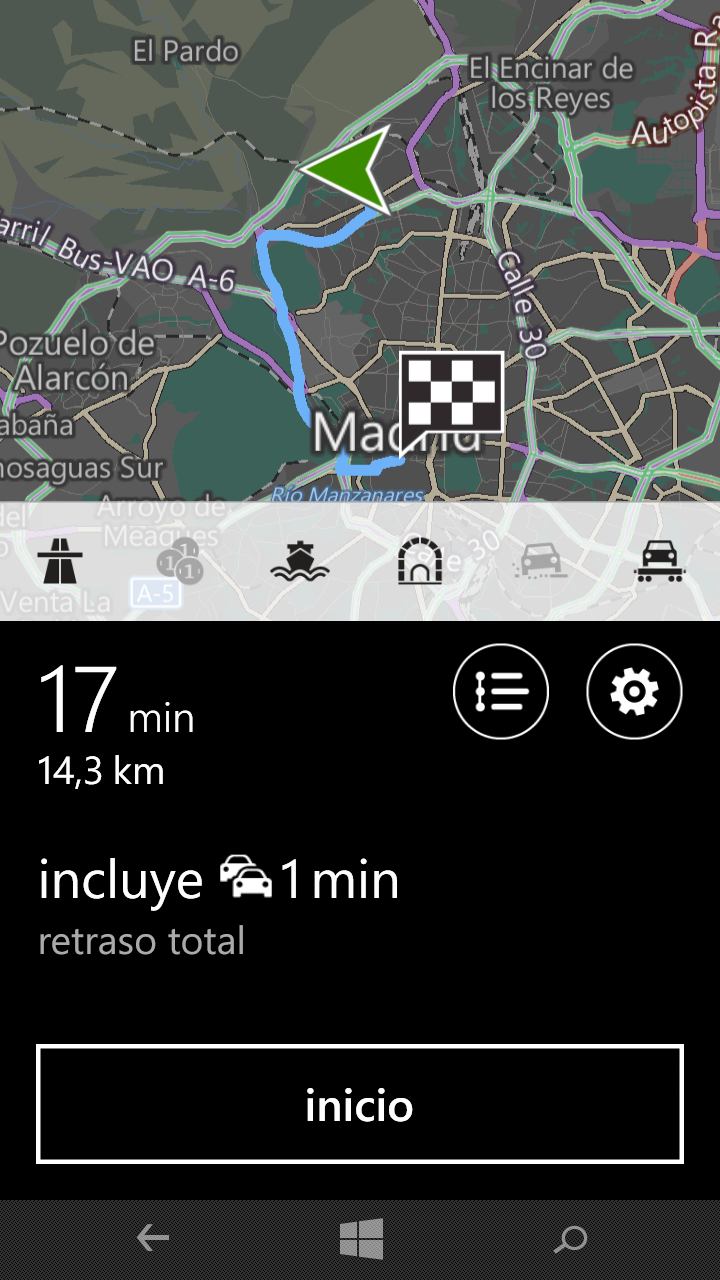Toggle the toll roads option
The height and width of the screenshot is (1280, 720).
point(180,562)
